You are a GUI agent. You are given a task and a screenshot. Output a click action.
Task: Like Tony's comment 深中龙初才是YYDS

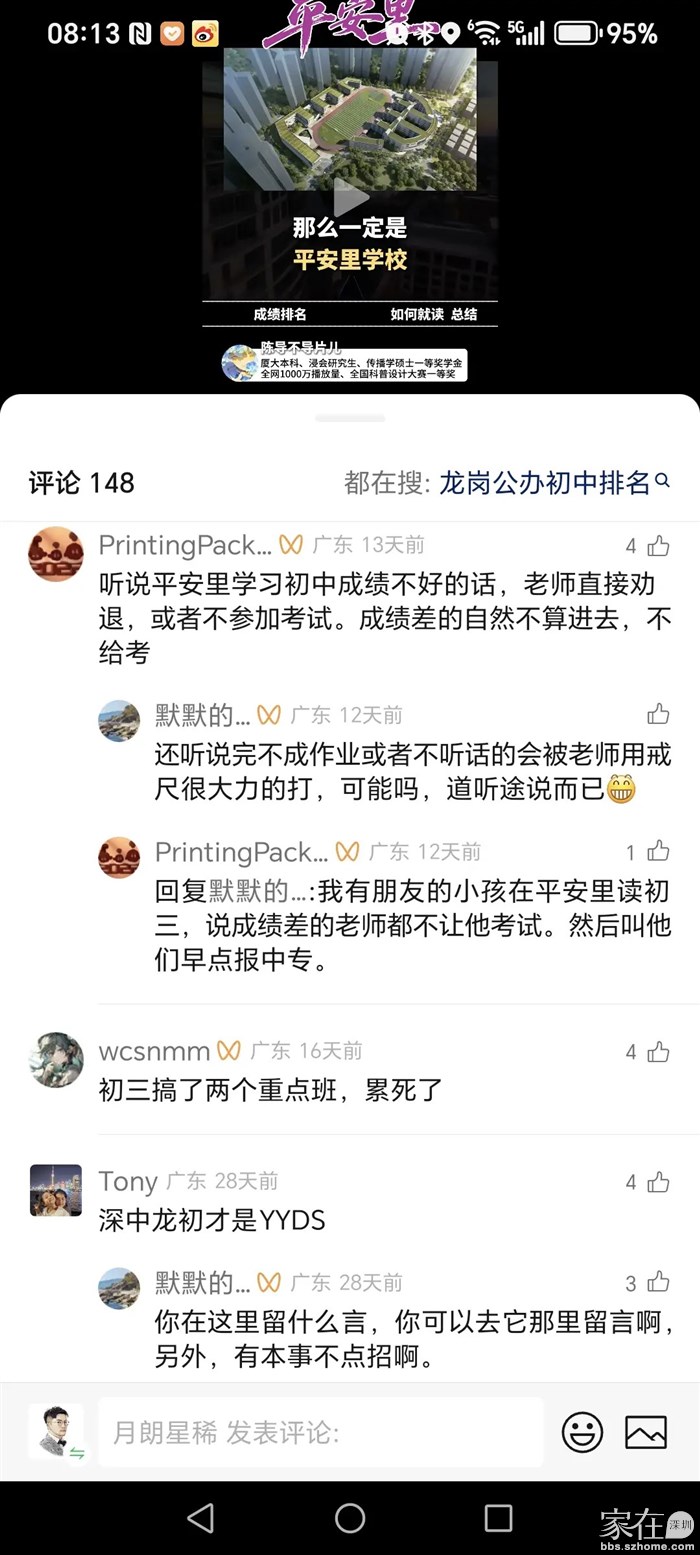point(657,1182)
